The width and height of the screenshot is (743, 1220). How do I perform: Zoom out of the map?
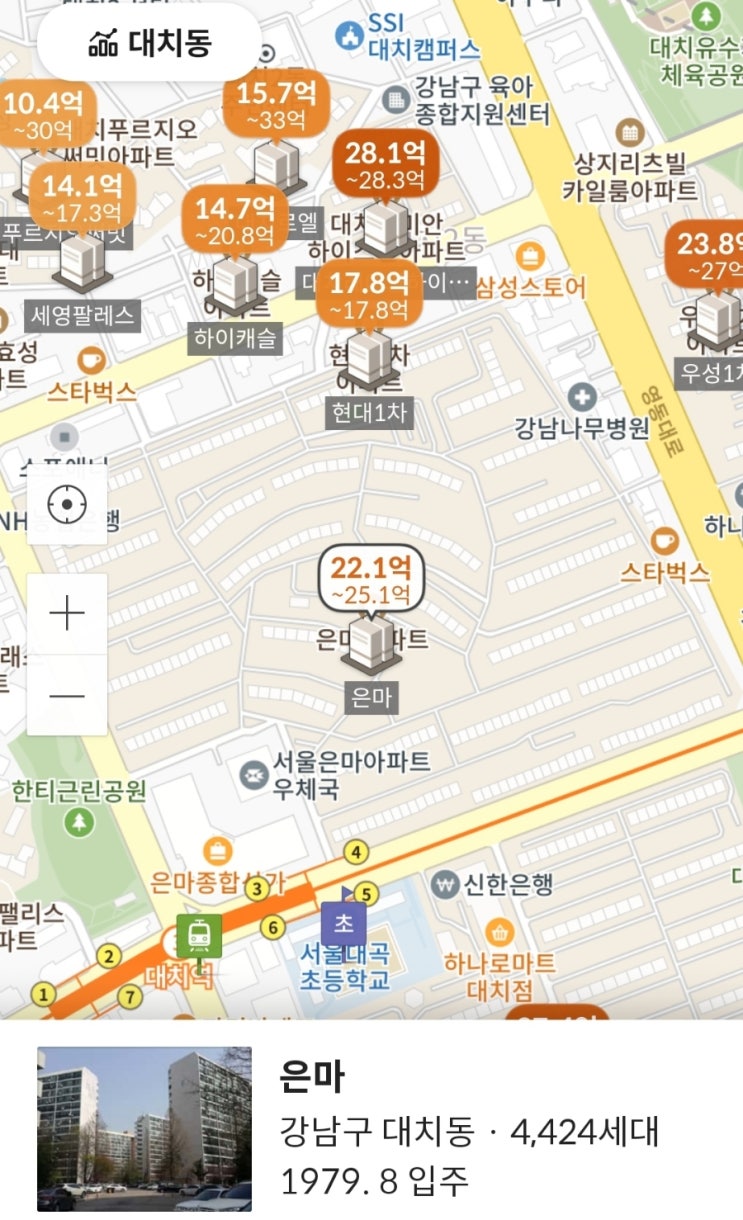pos(67,695)
